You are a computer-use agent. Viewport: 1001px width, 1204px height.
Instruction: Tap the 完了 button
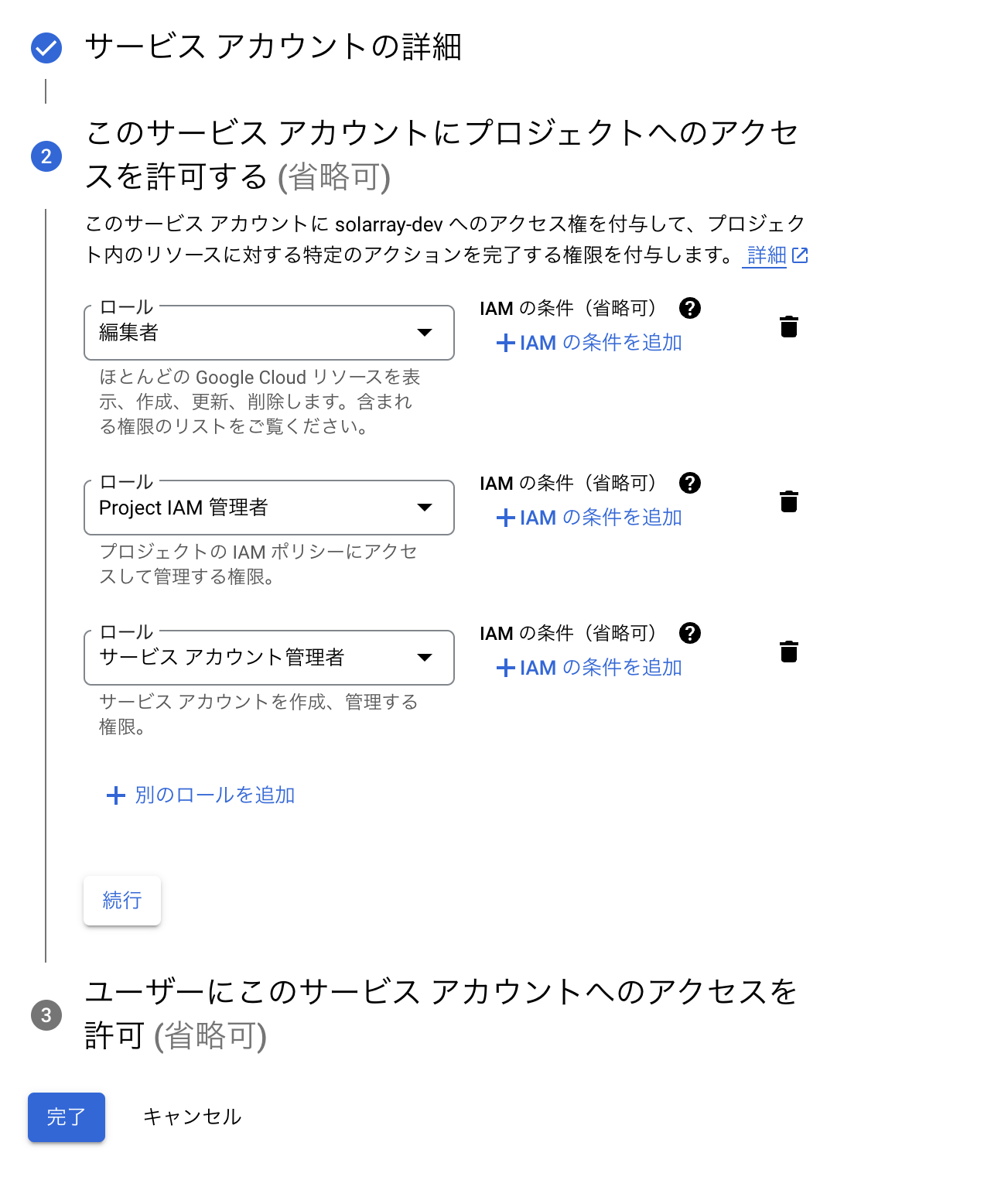click(67, 1117)
